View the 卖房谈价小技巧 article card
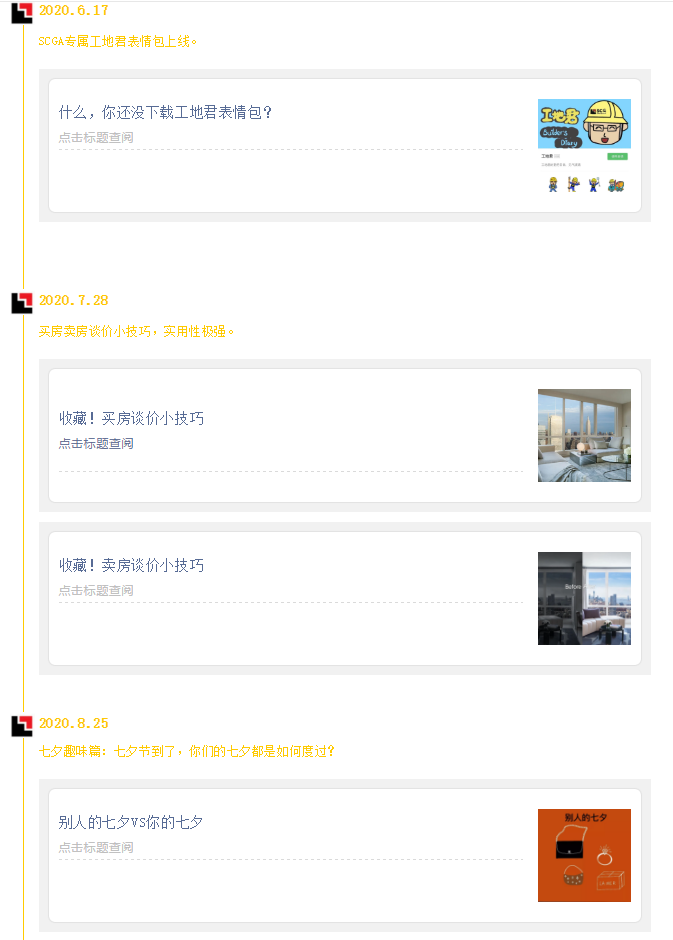 click(x=131, y=566)
